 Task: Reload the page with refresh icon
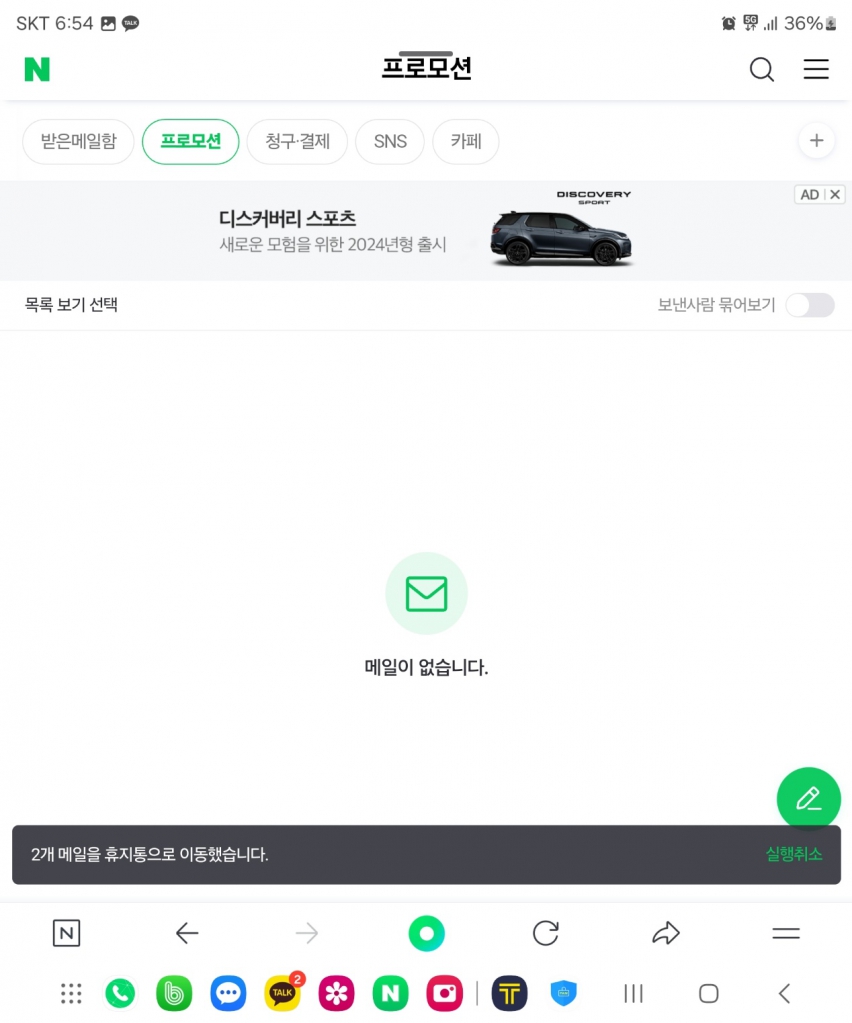[x=545, y=933]
